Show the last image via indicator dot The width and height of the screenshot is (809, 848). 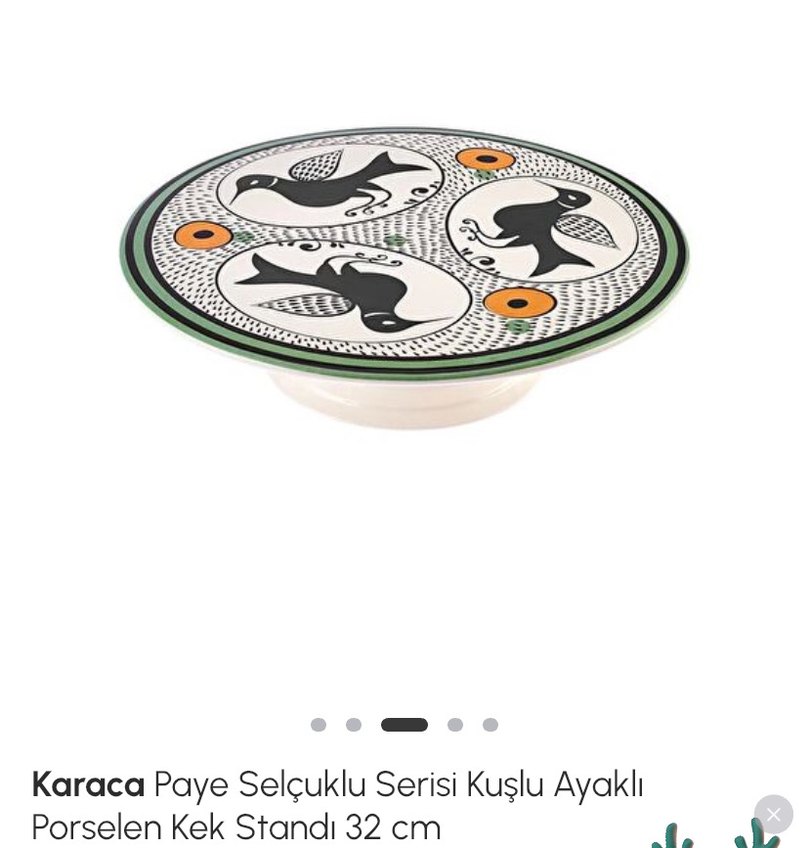[x=490, y=725]
